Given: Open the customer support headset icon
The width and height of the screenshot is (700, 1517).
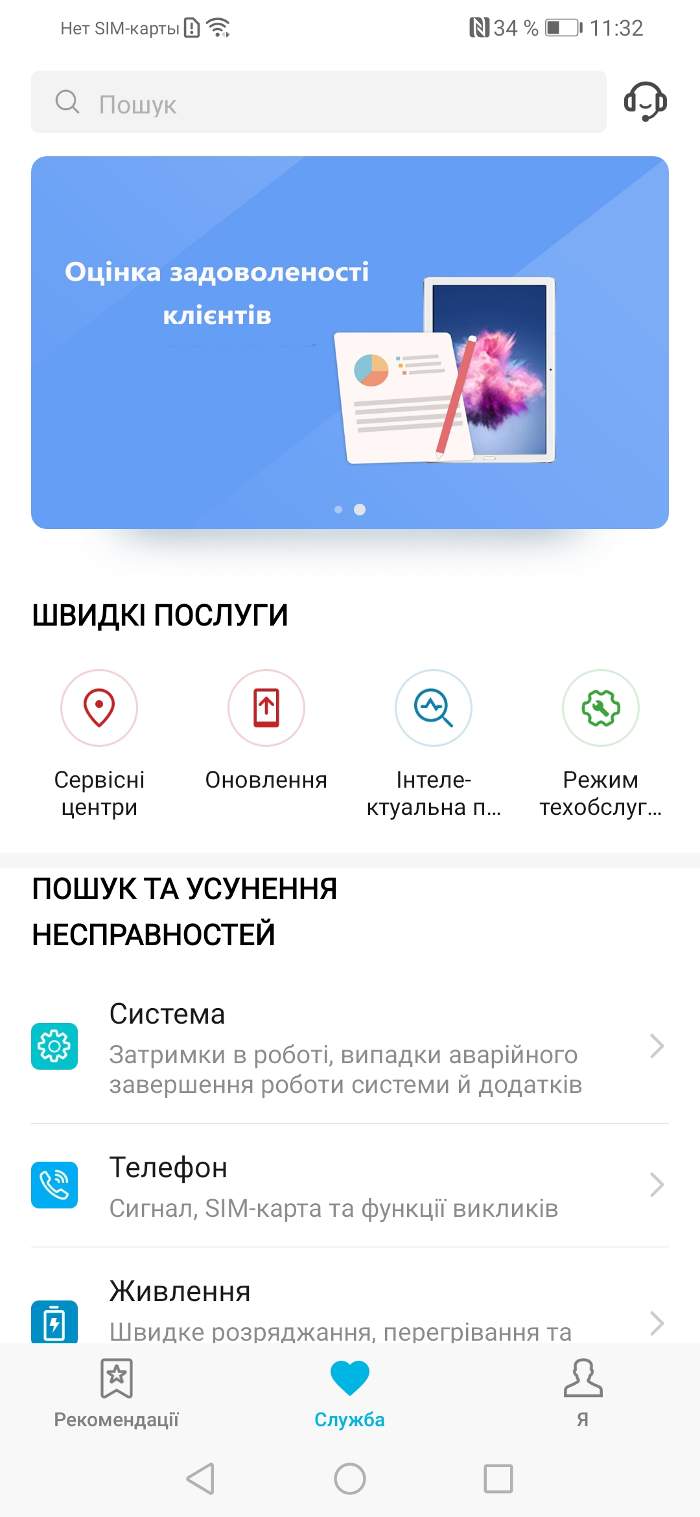Looking at the screenshot, I should point(645,102).
